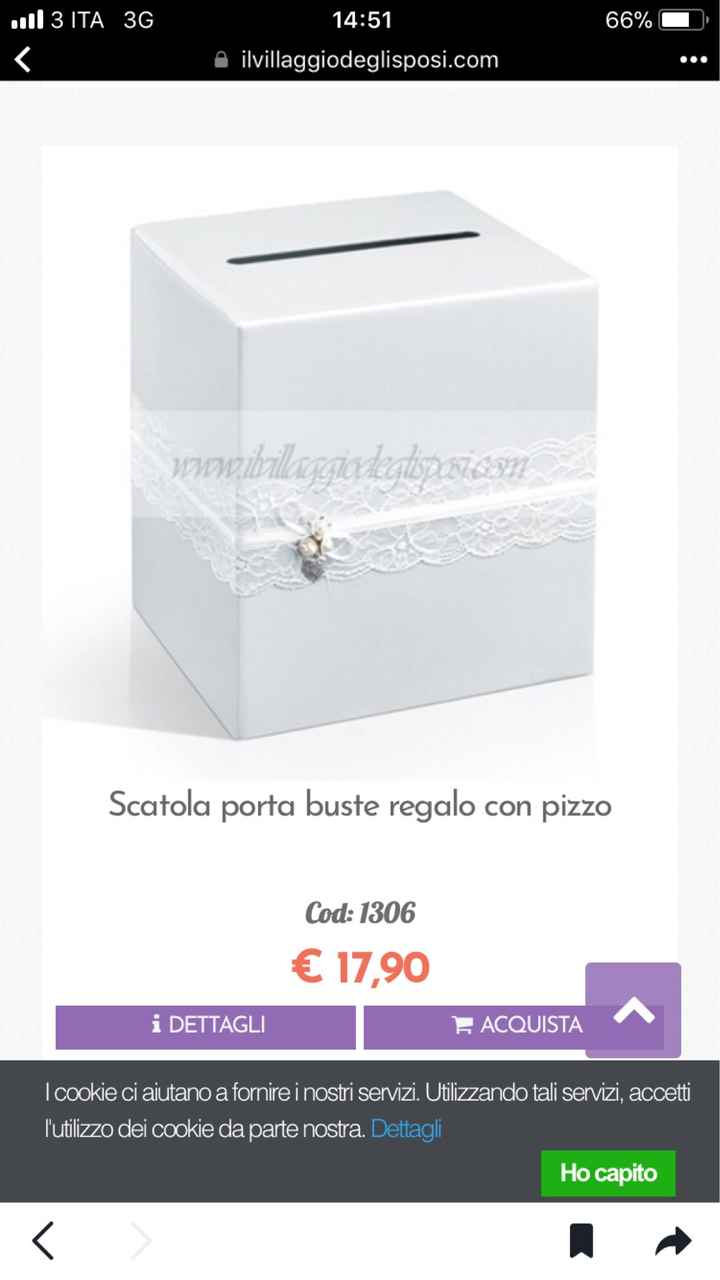Open the ilvillaggiodeglisposi.com address bar
Screen dimensions: 720x1280
coord(370,59)
